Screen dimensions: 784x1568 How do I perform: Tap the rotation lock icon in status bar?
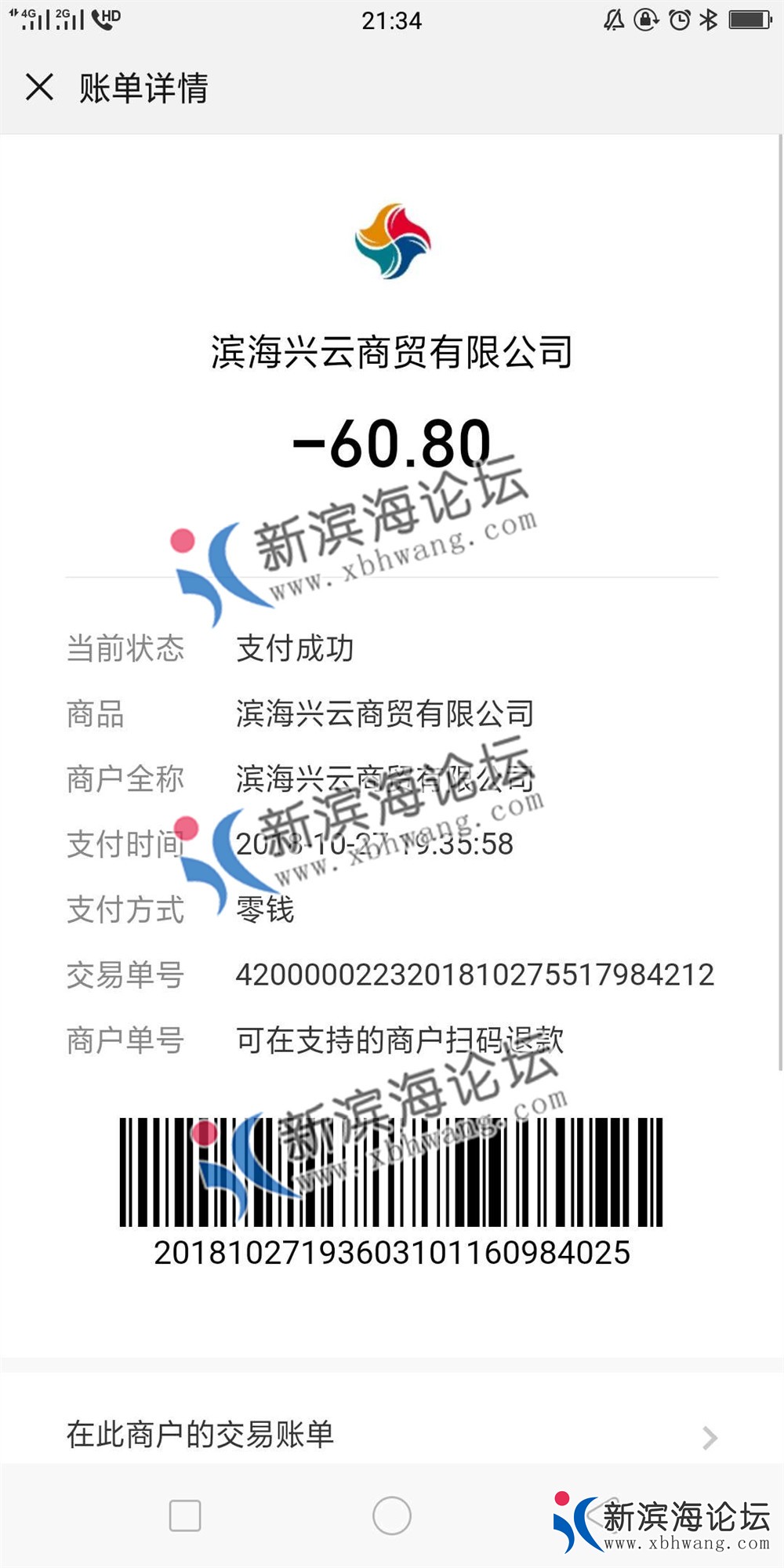pyautogui.click(x=644, y=20)
